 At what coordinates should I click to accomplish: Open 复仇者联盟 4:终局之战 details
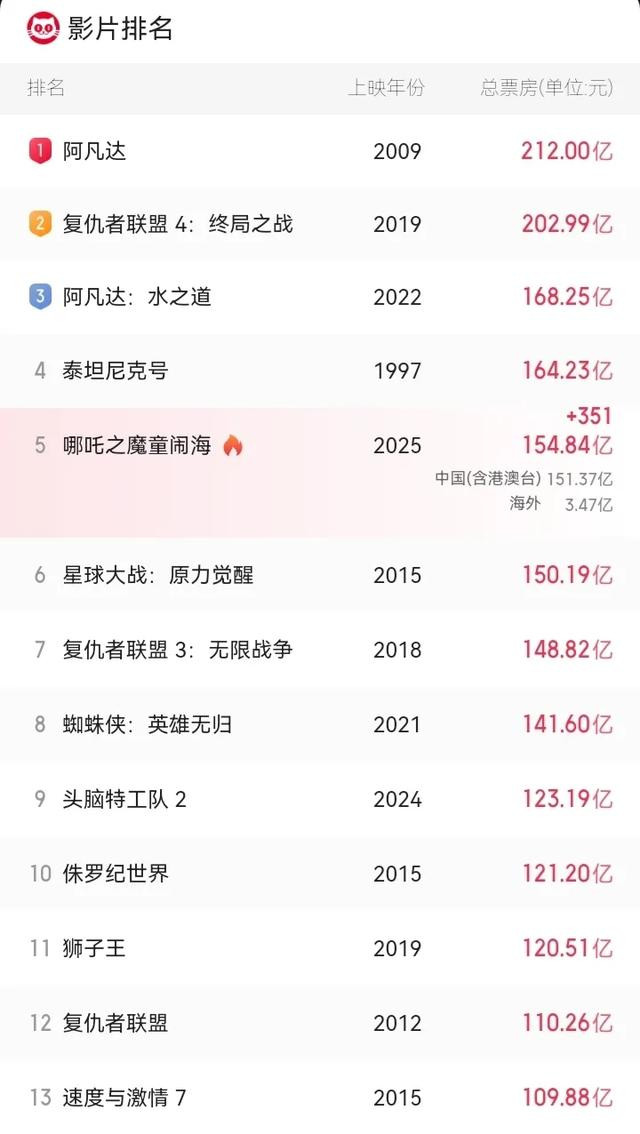[320, 224]
